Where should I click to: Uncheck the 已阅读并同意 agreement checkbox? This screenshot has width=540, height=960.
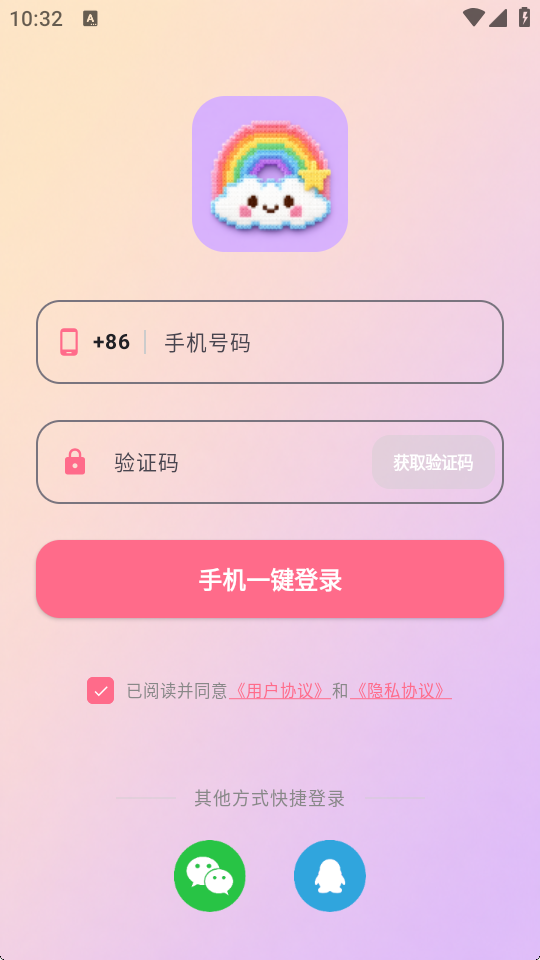point(100,691)
